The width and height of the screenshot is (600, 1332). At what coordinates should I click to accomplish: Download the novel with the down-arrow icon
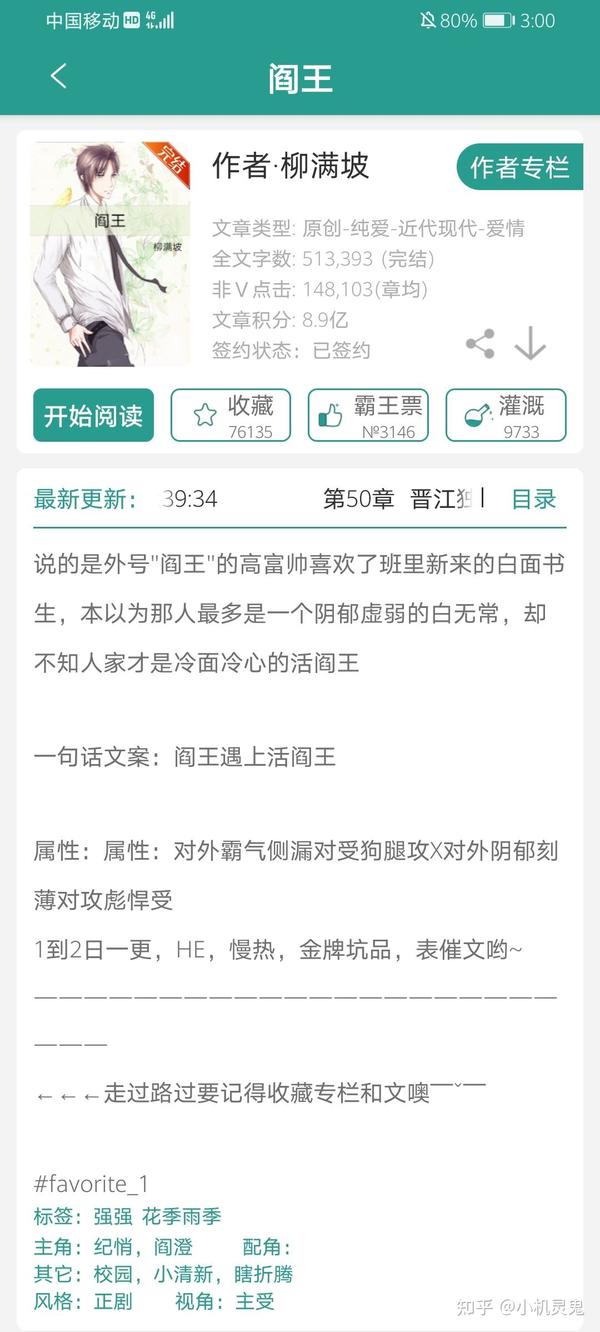(530, 344)
